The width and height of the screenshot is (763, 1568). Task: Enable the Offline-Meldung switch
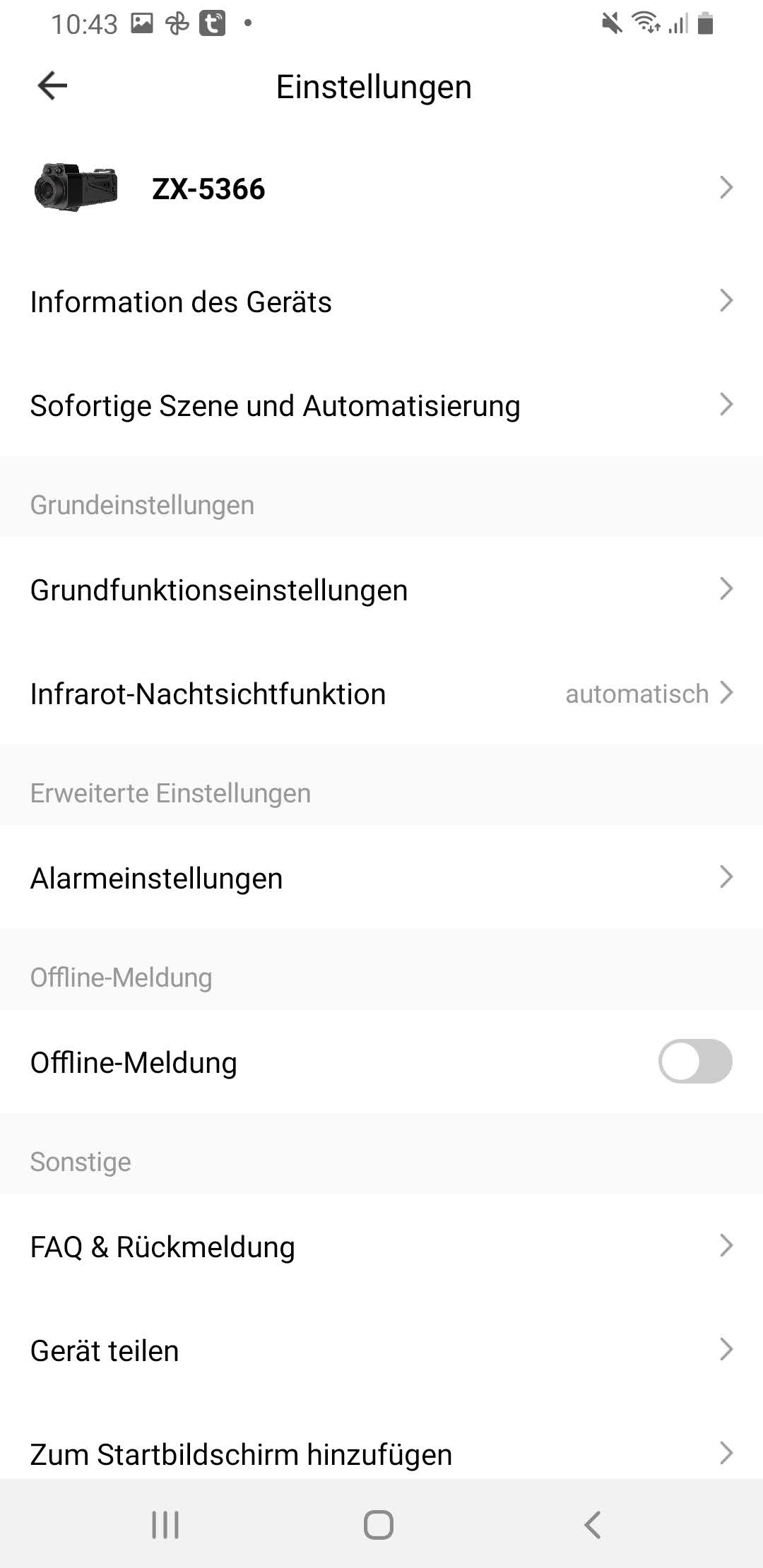tap(695, 1062)
